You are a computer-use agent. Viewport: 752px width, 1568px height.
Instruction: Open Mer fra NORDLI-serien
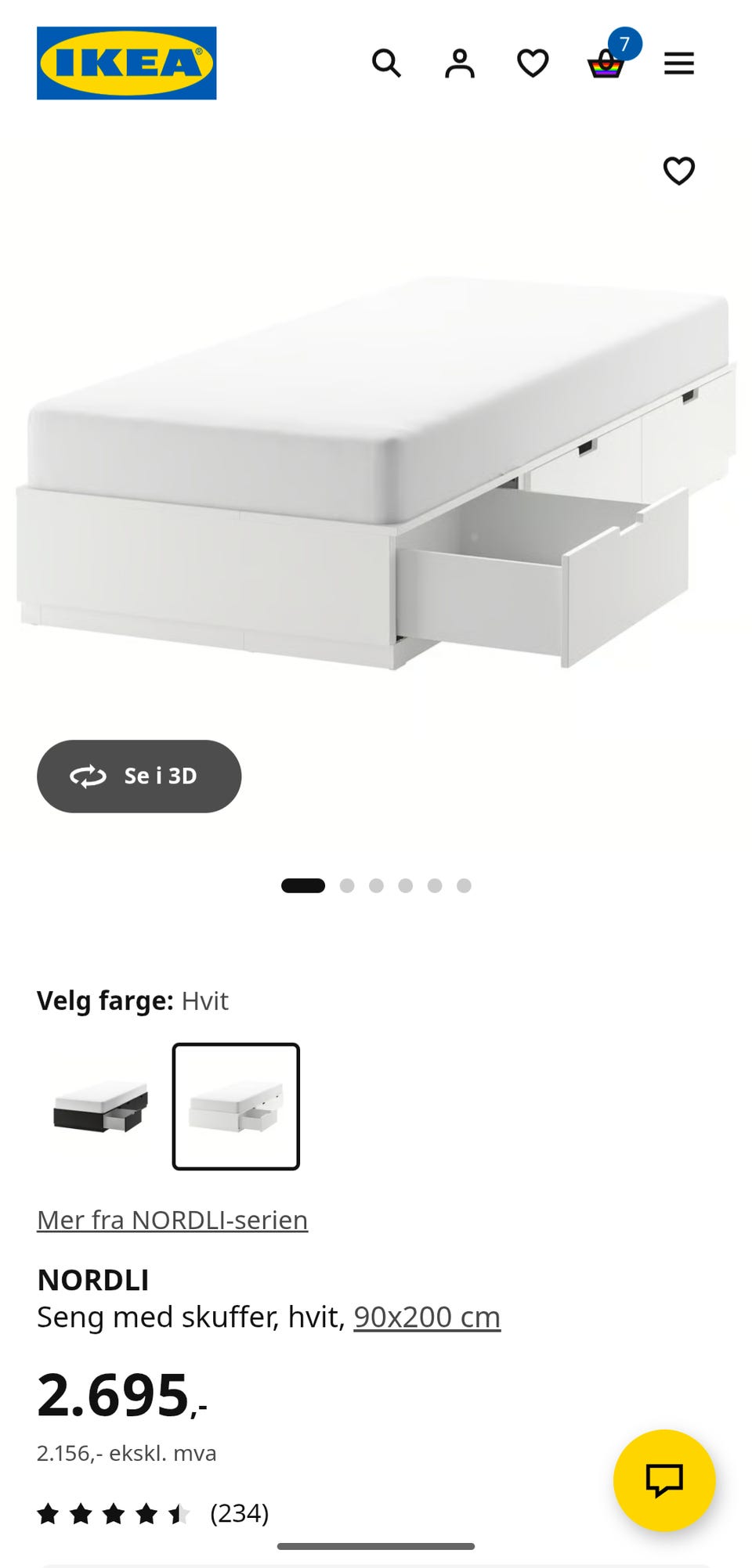[172, 1219]
